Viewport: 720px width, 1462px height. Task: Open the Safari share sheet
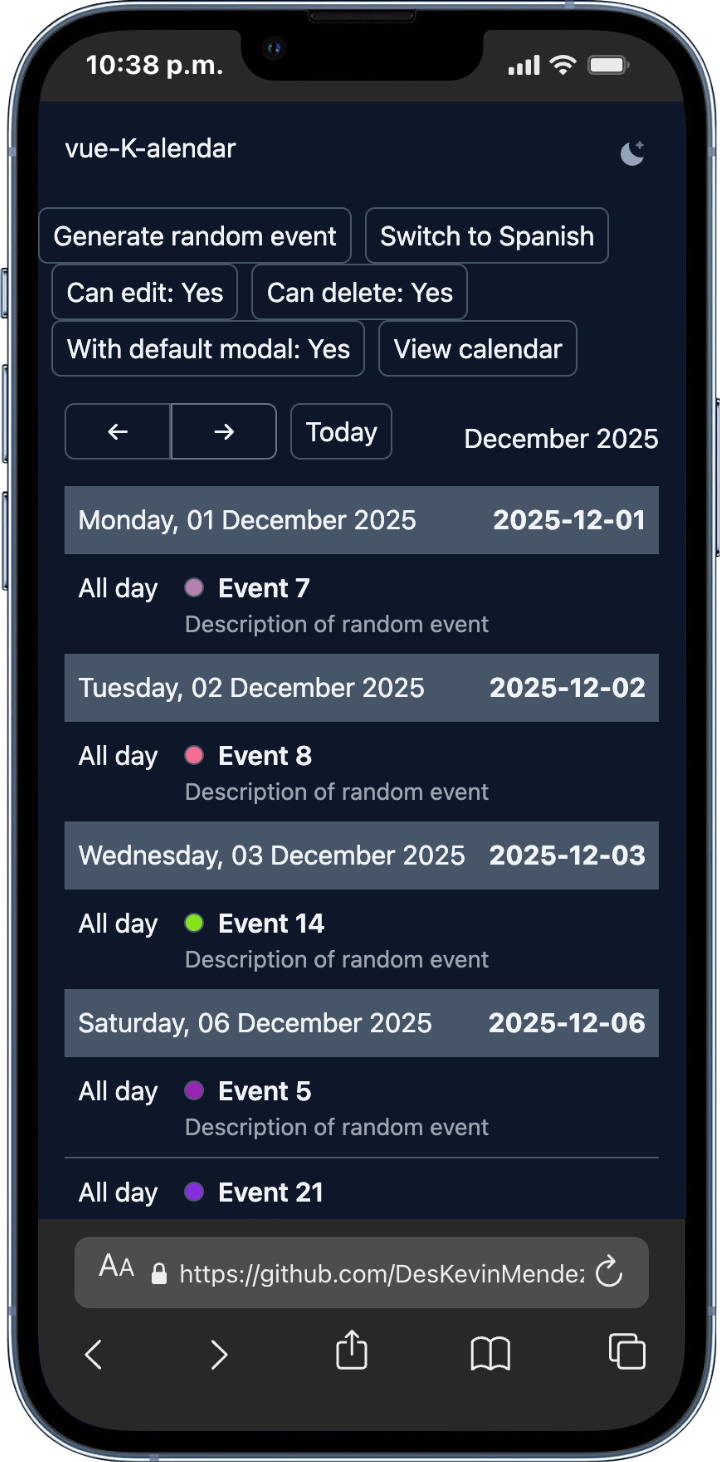351,1351
